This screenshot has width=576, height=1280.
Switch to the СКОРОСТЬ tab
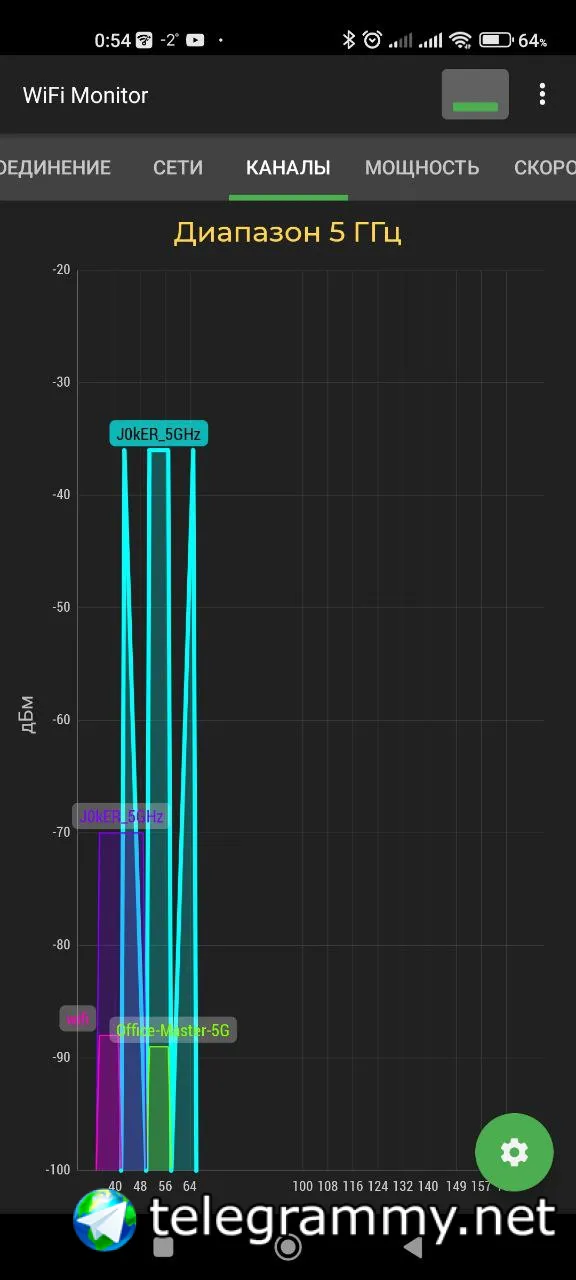[544, 168]
